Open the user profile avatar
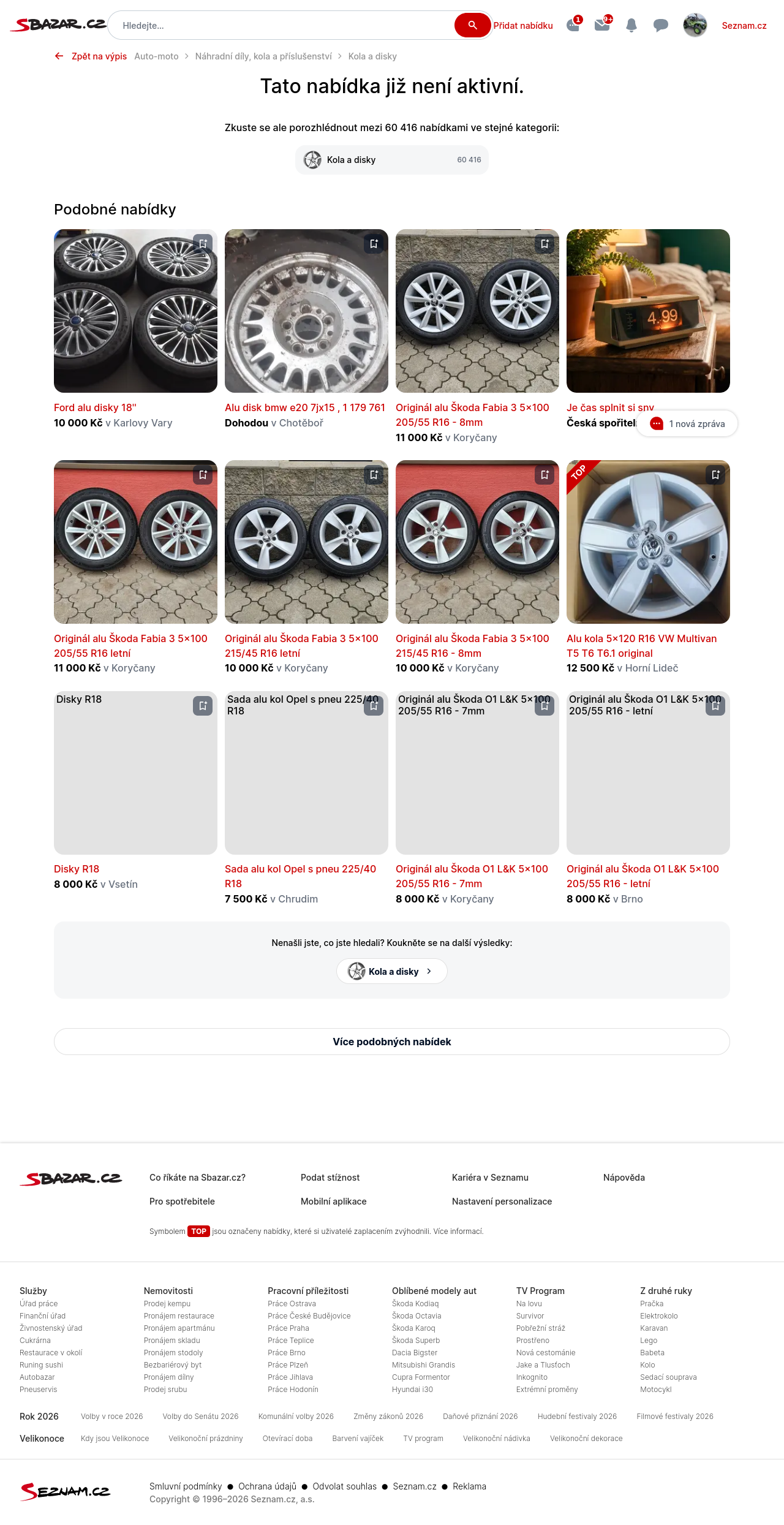The image size is (784, 1525). [695, 25]
